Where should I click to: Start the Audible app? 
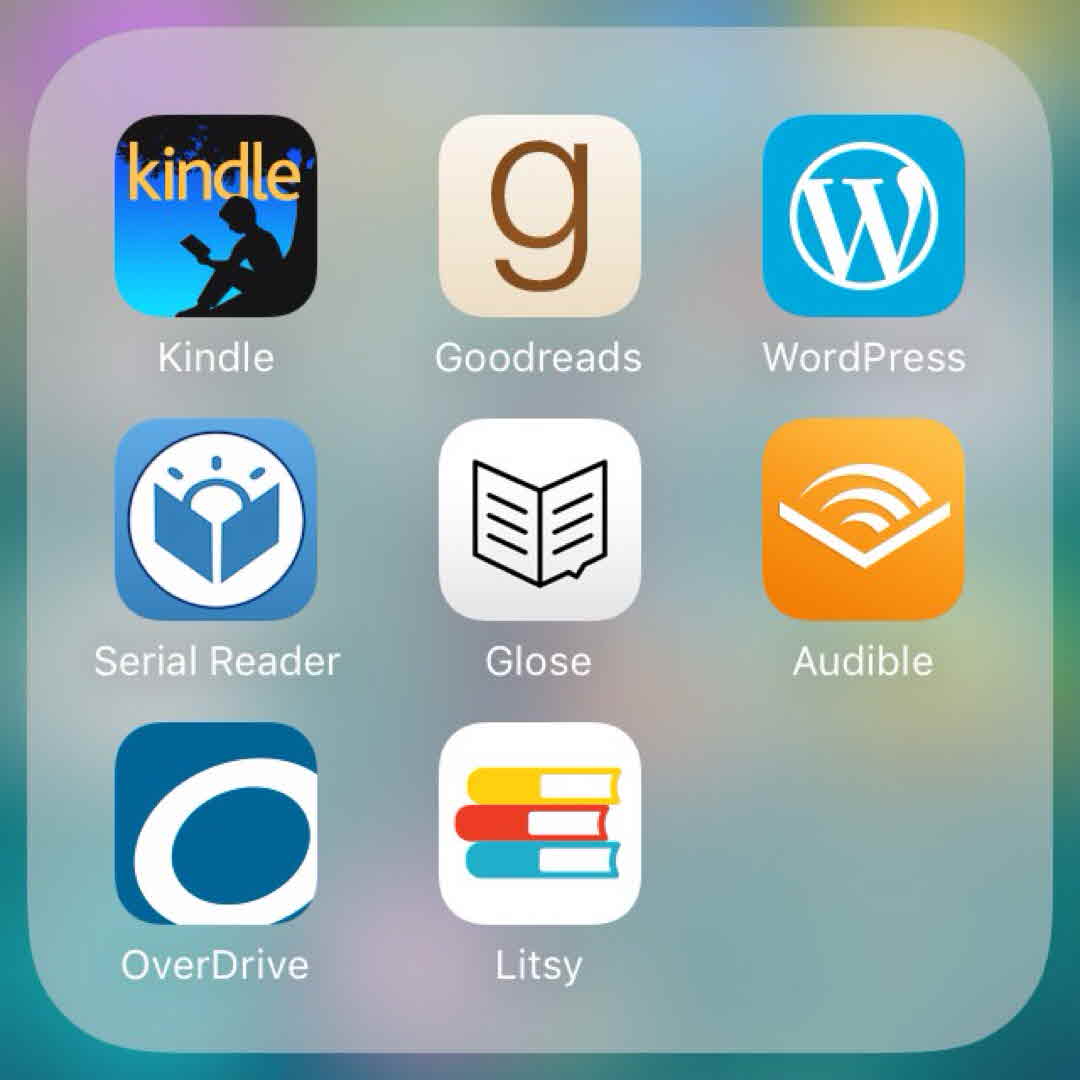(863, 519)
